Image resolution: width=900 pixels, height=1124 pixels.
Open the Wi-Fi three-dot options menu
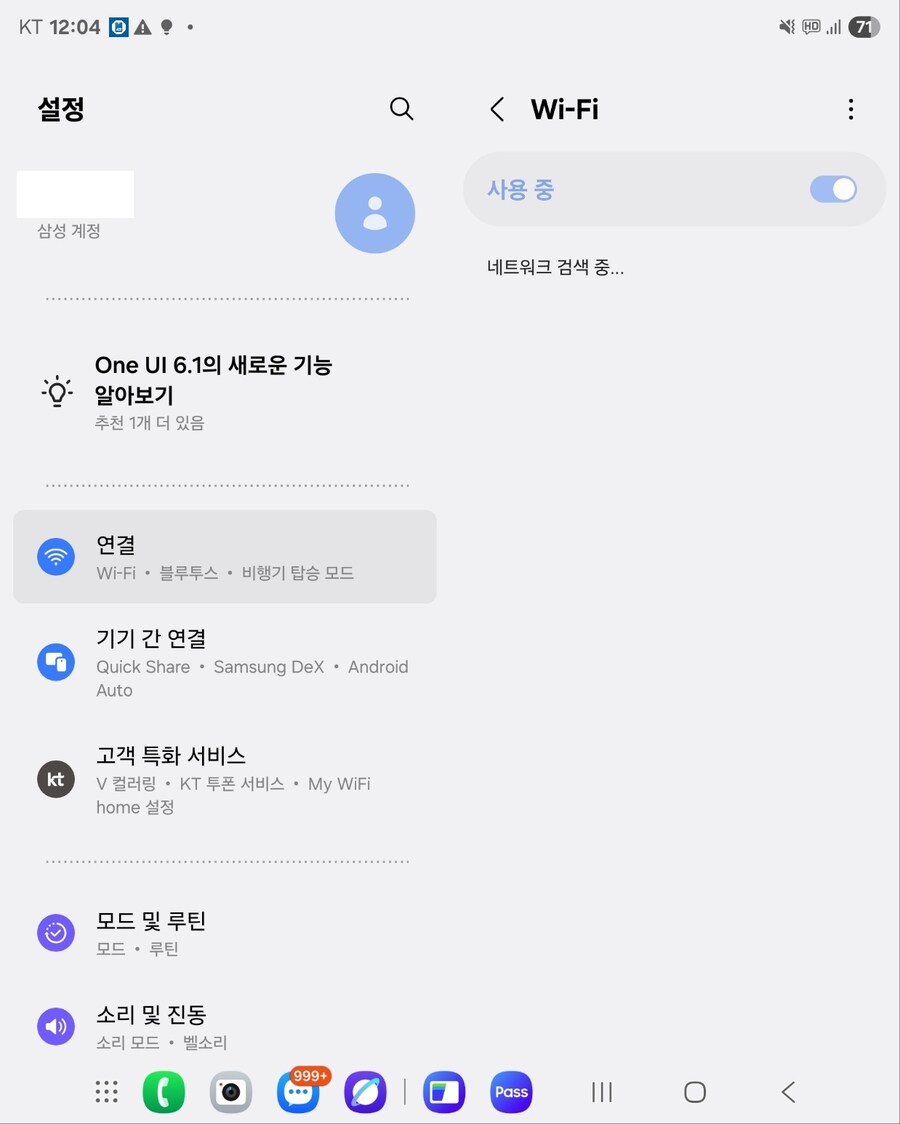coord(851,109)
